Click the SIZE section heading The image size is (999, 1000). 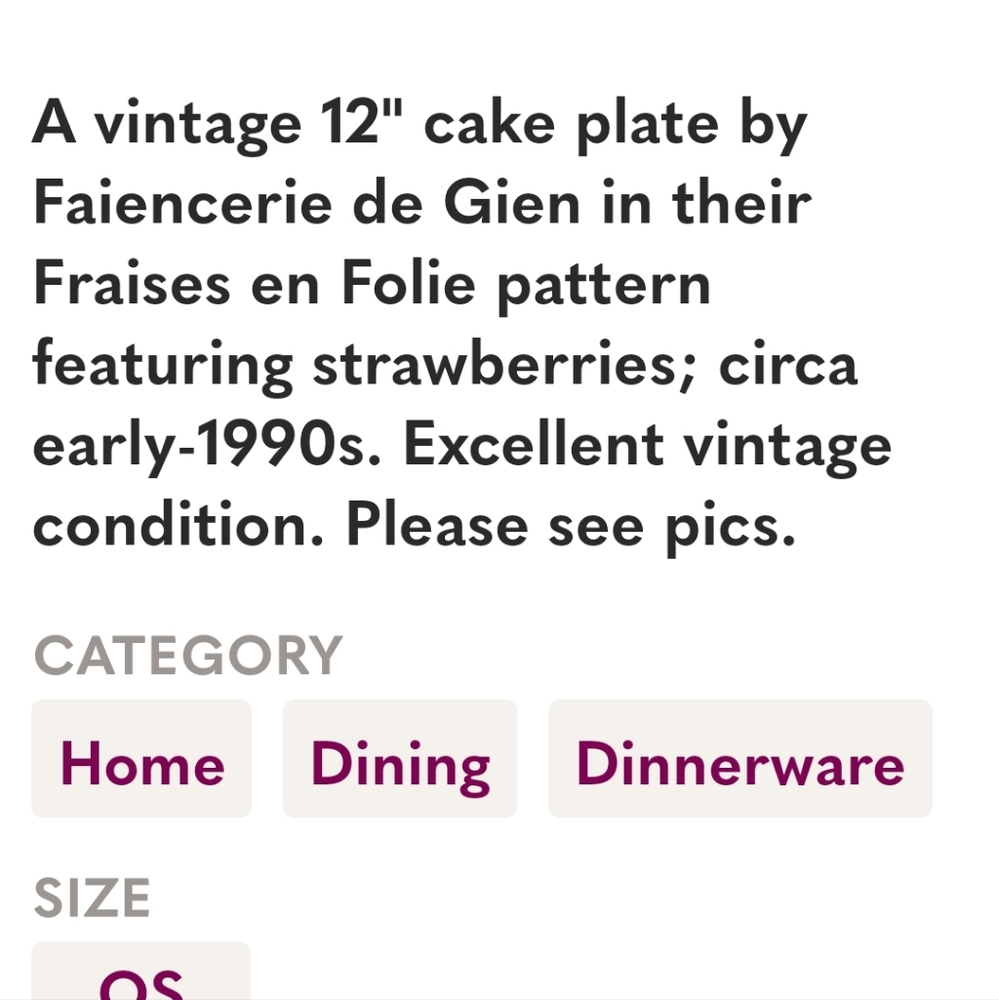[92, 897]
